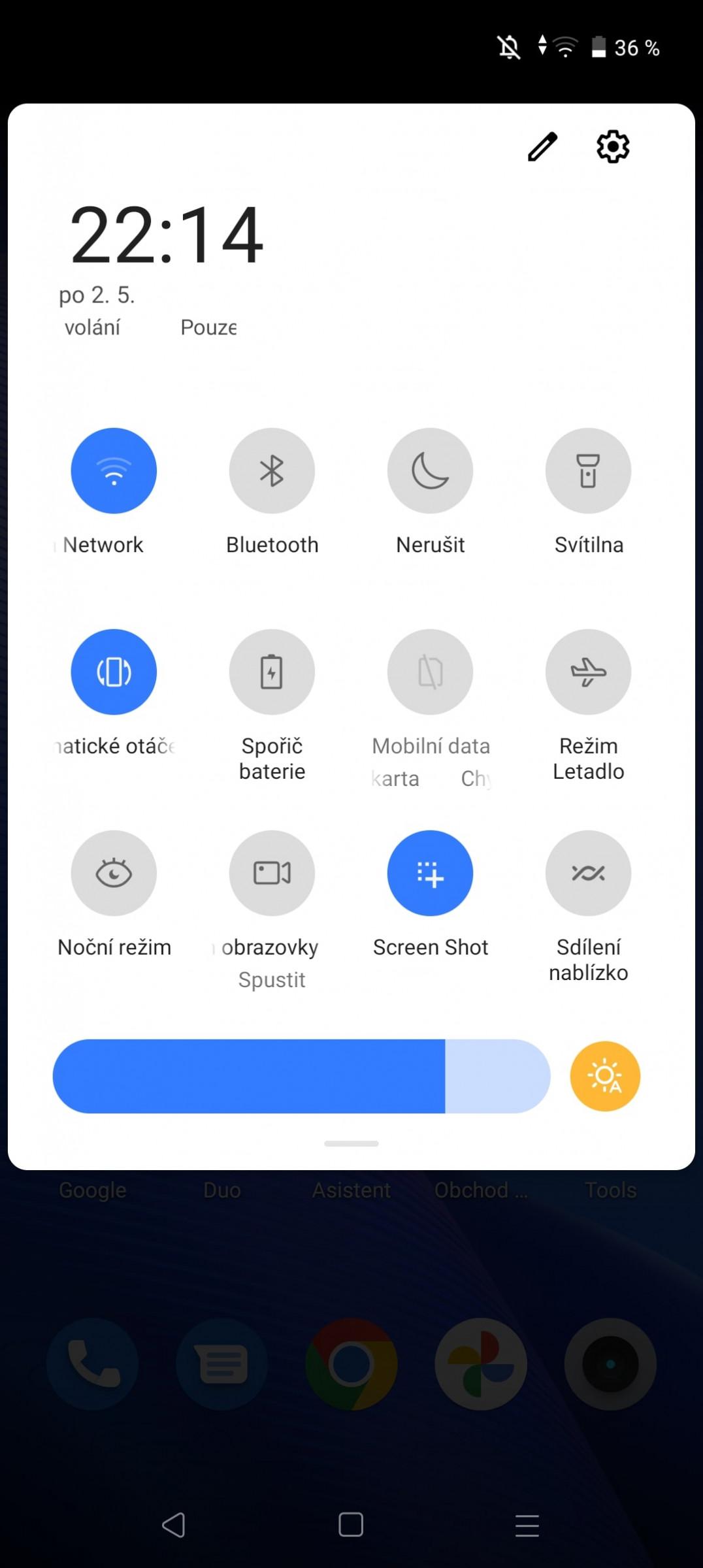This screenshot has height=1568, width=703.
Task: Edit quick settings tiles with pencil icon
Action: 542,146
